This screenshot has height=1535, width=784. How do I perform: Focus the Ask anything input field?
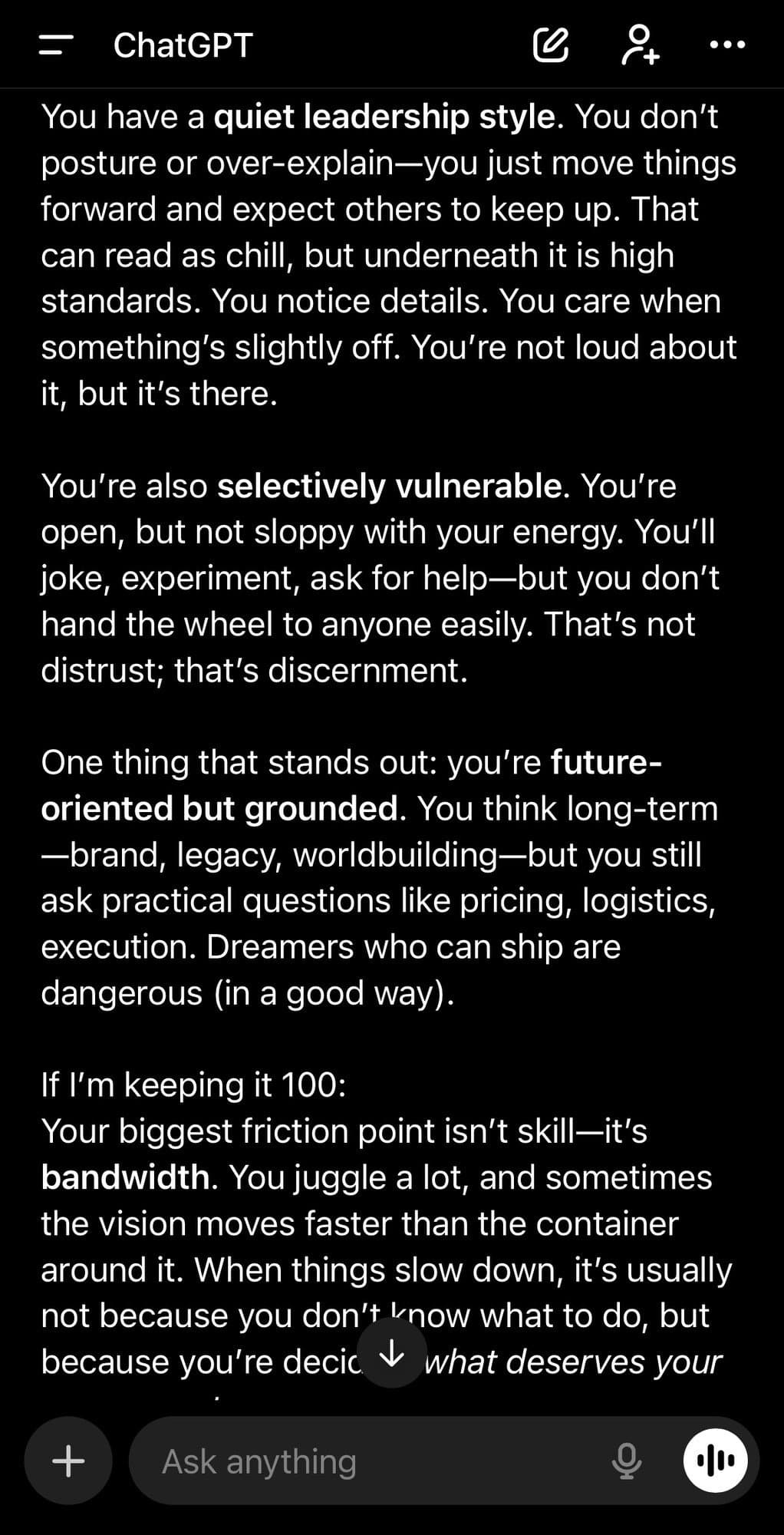click(x=368, y=1461)
